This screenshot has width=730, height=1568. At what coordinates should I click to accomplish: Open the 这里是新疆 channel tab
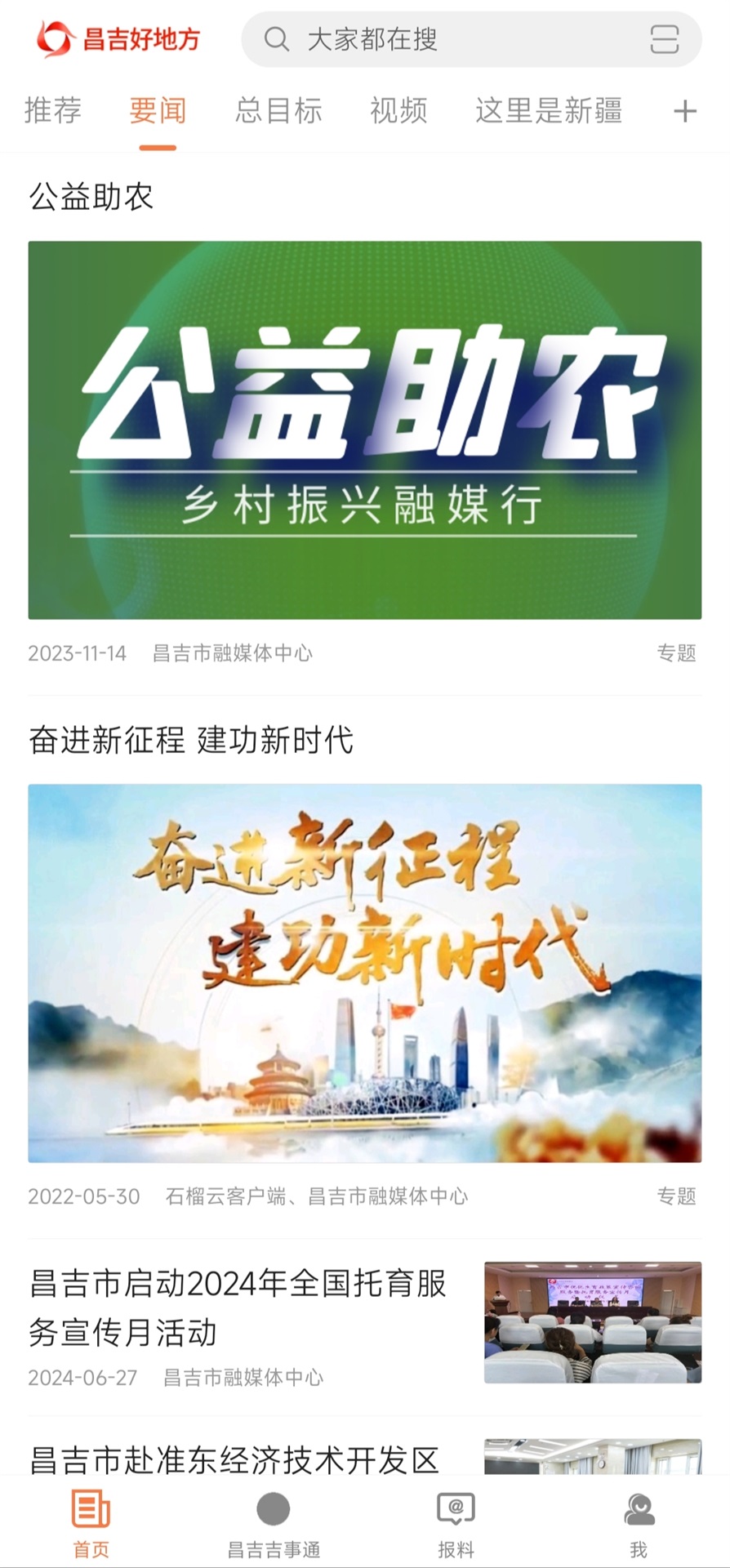point(548,112)
